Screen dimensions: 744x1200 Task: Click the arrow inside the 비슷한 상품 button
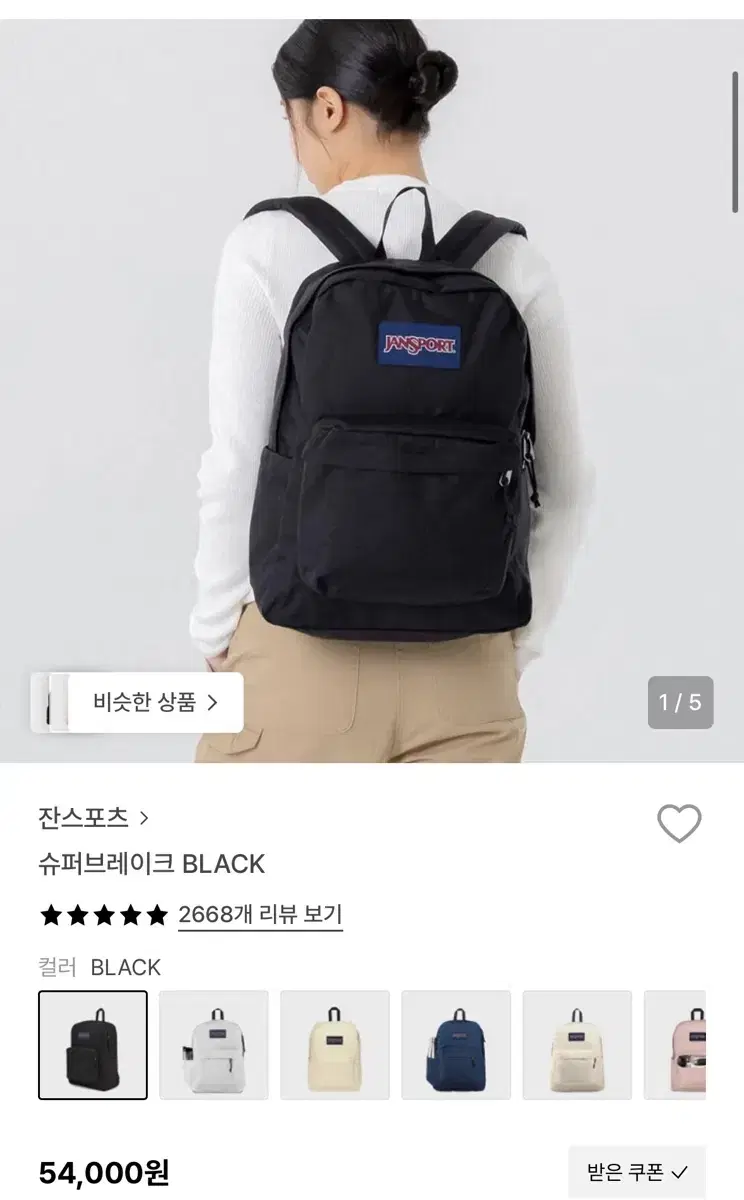pyautogui.click(x=211, y=703)
